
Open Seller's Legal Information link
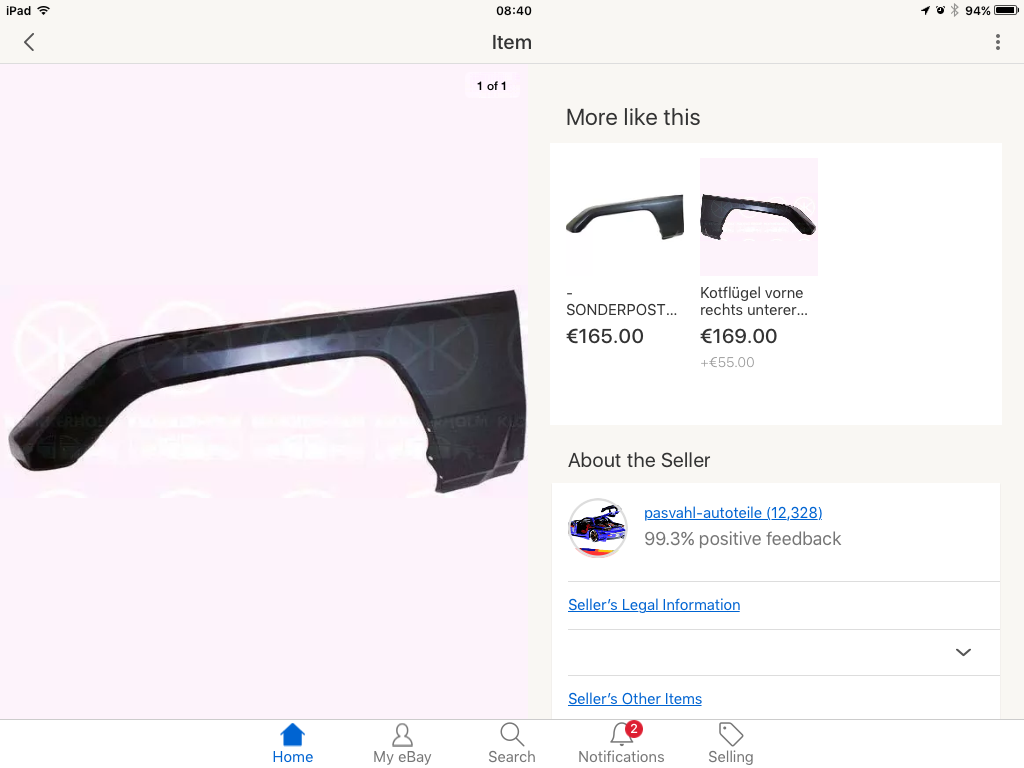point(654,605)
